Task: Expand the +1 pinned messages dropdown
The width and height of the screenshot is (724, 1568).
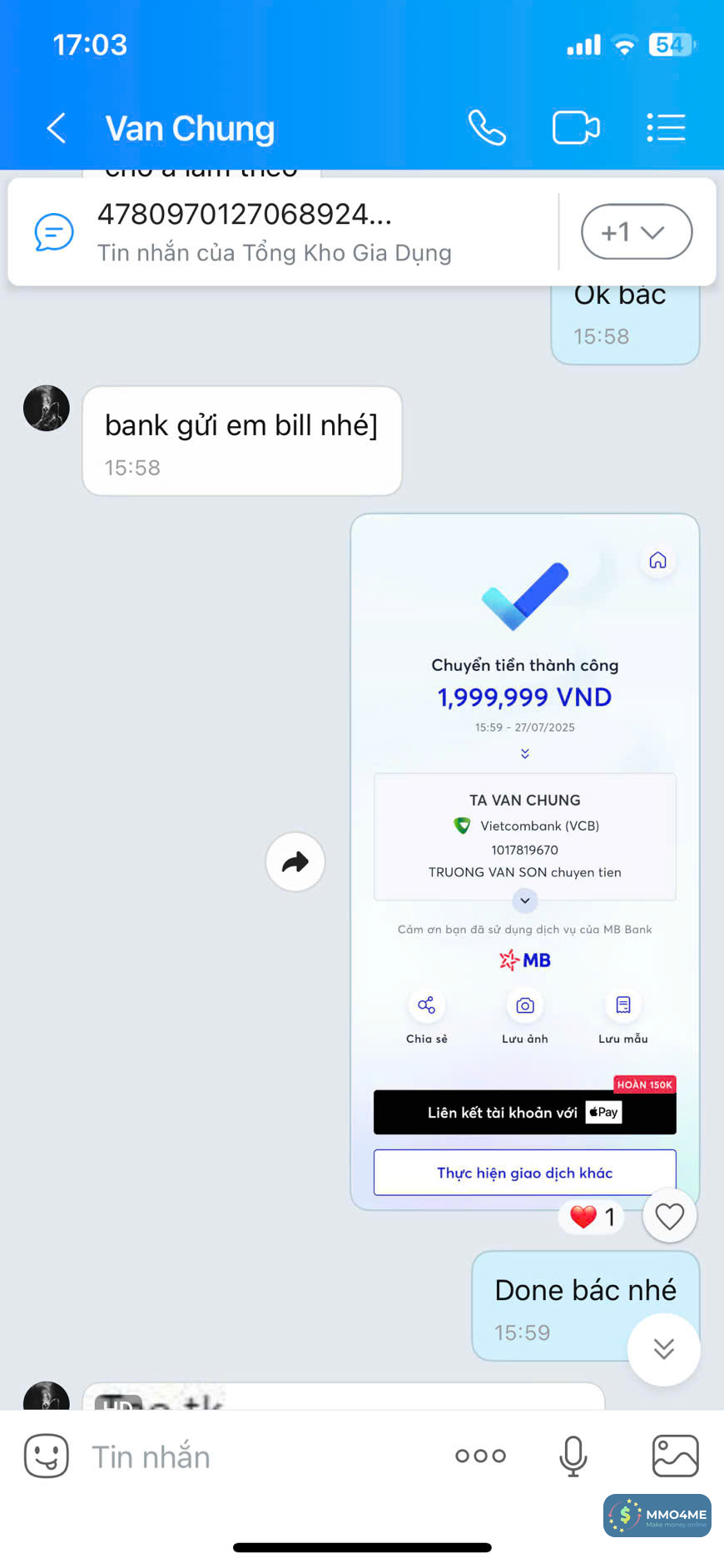Action: click(x=637, y=232)
